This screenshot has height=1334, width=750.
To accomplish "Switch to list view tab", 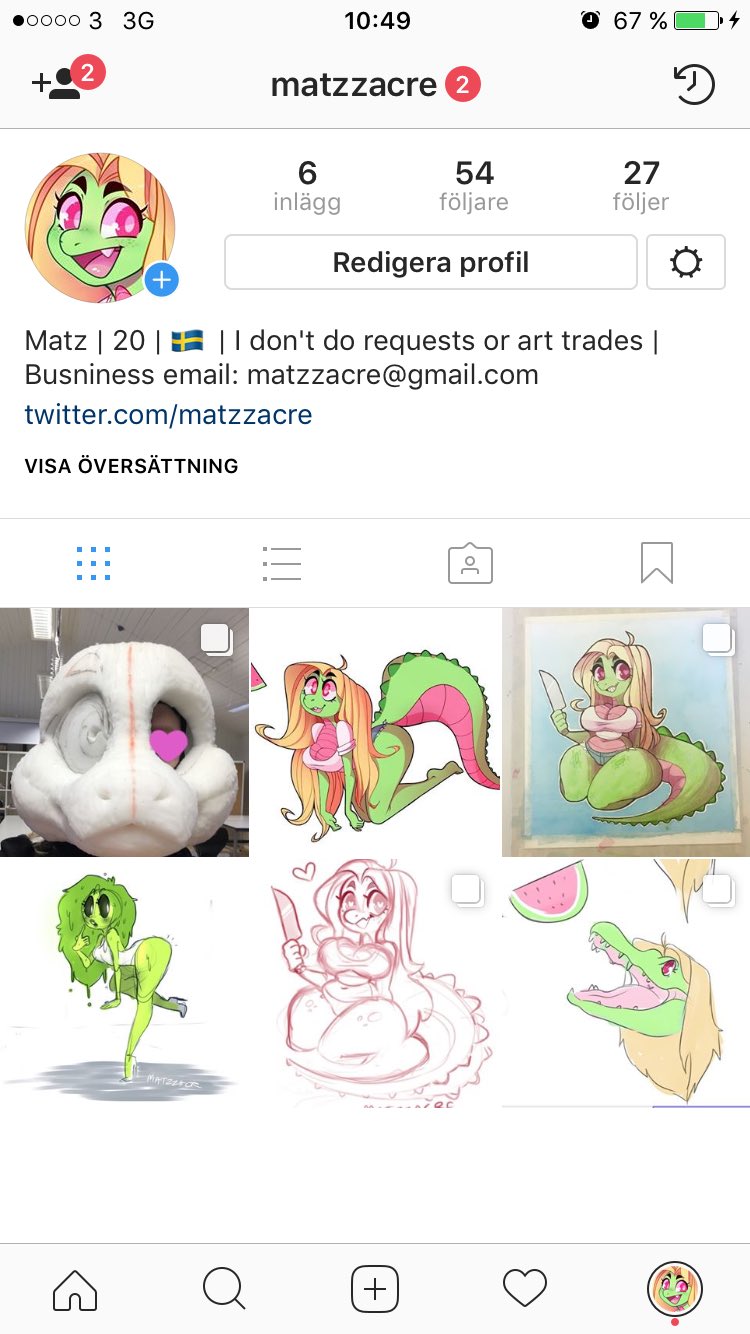I will pos(282,564).
